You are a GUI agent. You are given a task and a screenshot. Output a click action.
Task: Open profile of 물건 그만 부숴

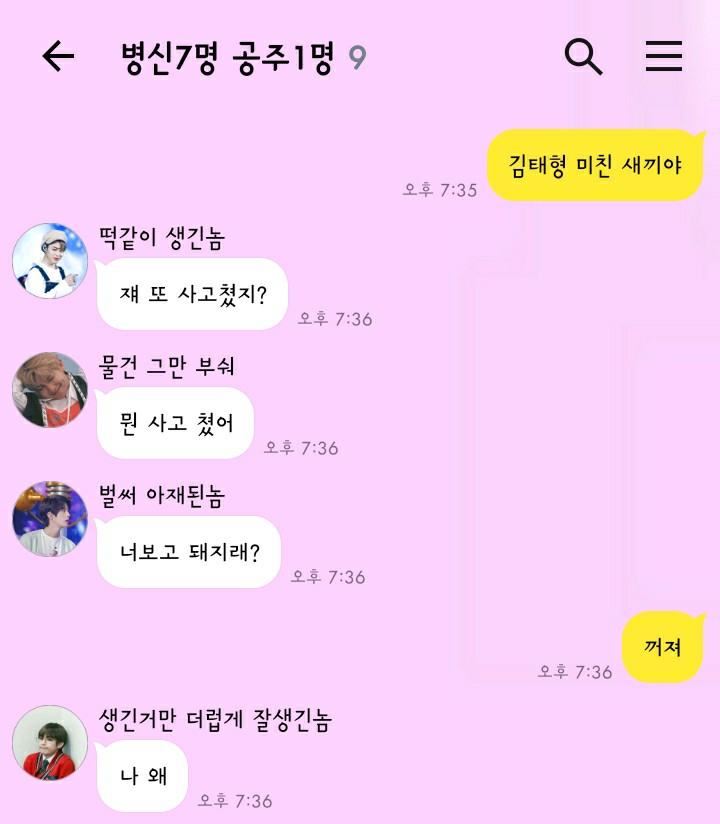coord(50,390)
